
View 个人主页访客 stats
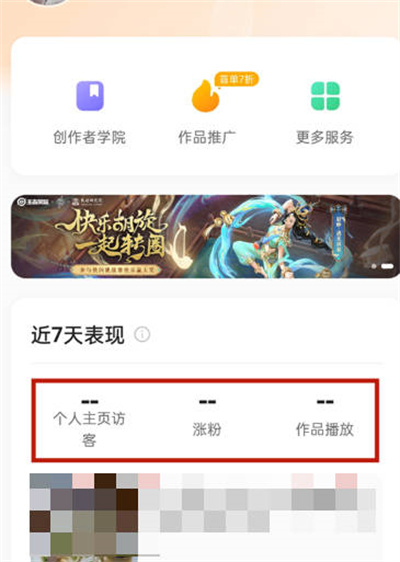click(89, 422)
